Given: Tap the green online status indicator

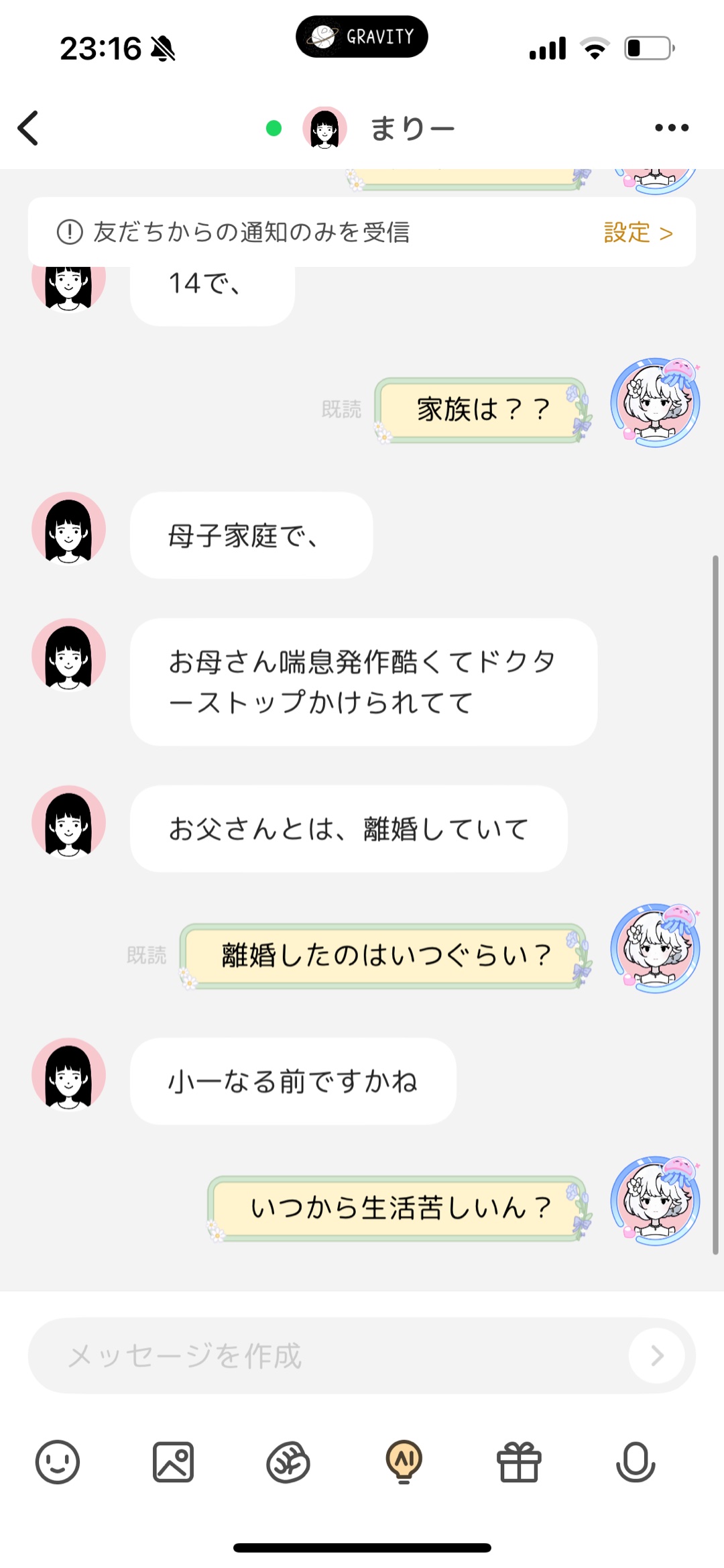Looking at the screenshot, I should [272, 127].
